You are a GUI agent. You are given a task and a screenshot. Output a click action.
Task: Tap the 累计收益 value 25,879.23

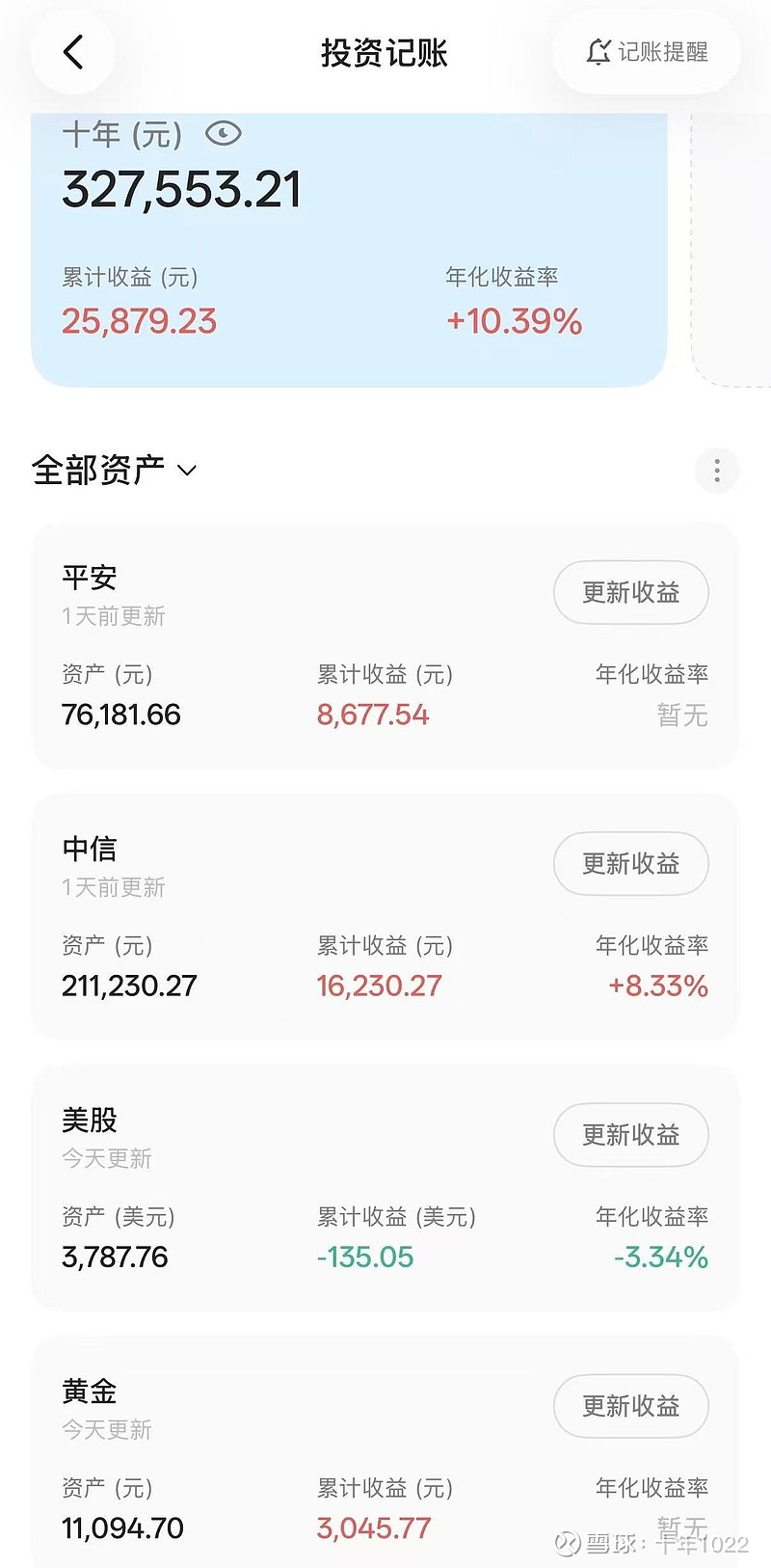(139, 321)
